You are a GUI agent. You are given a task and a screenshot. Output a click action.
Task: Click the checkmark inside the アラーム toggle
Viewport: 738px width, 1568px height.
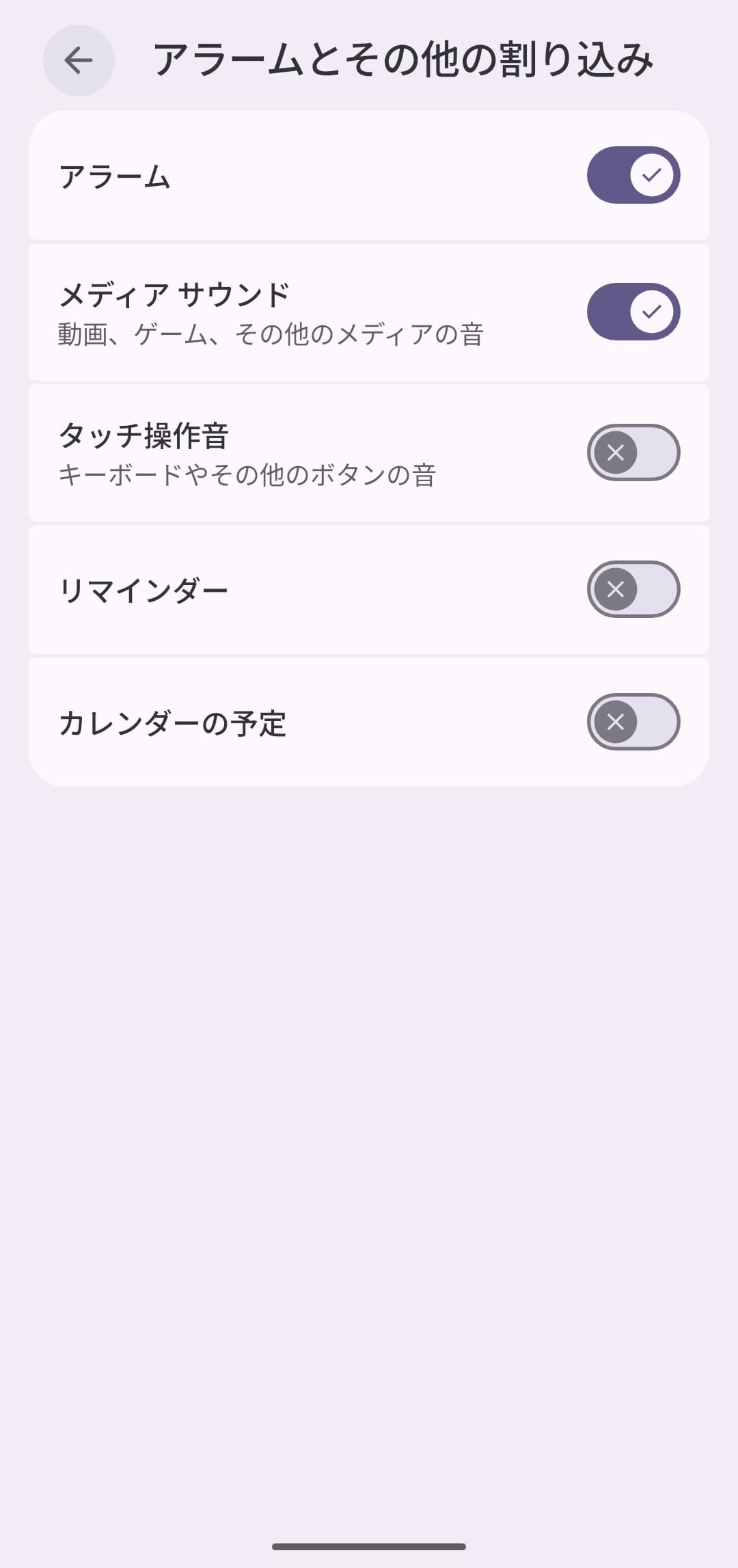651,175
